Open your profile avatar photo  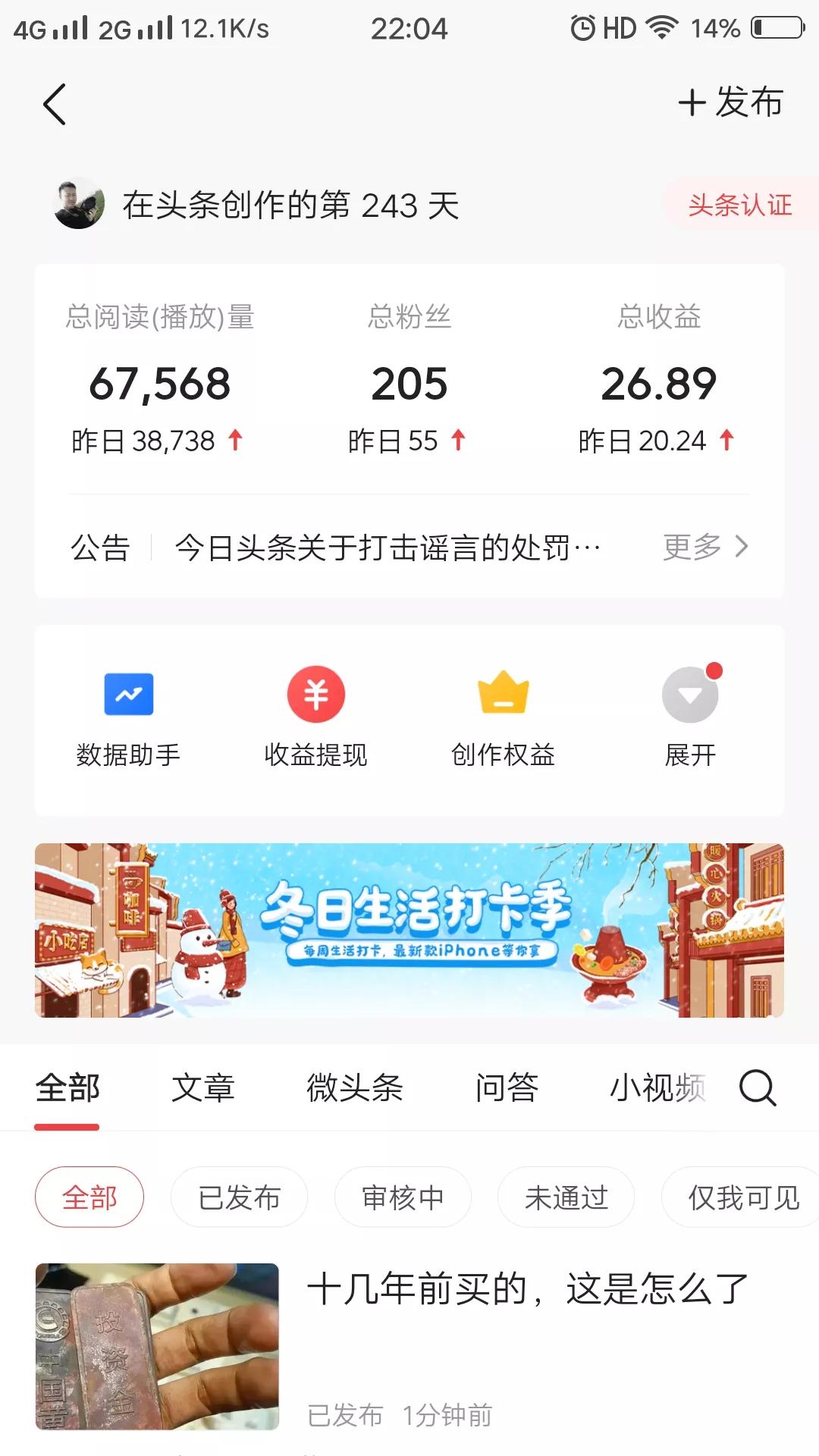[79, 202]
